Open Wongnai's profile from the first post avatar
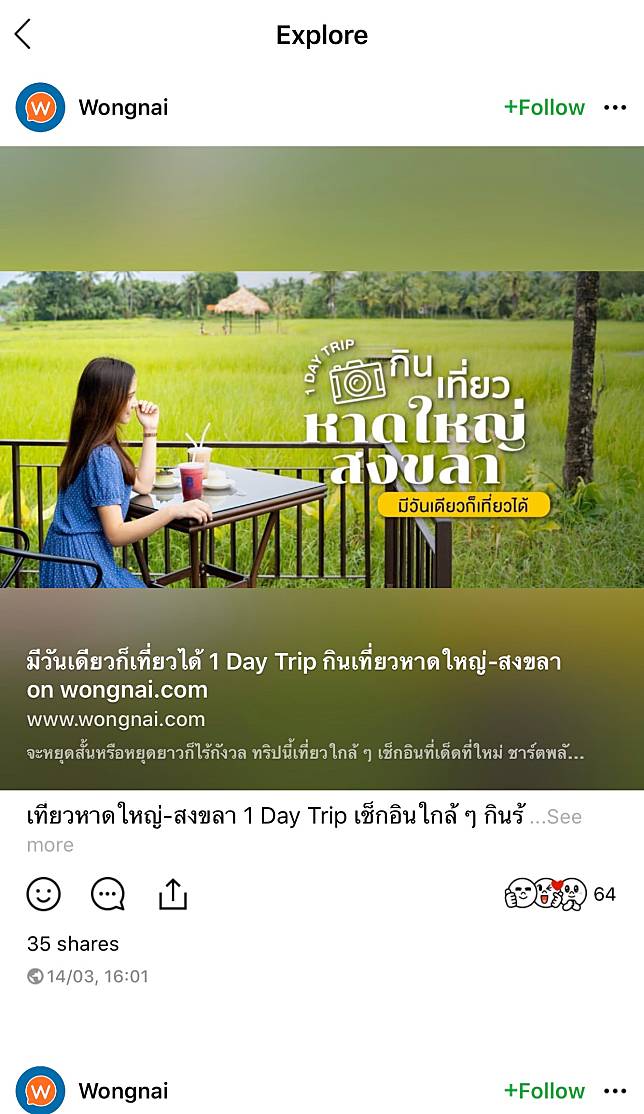Image resolution: width=644 pixels, height=1114 pixels. click(x=40, y=107)
